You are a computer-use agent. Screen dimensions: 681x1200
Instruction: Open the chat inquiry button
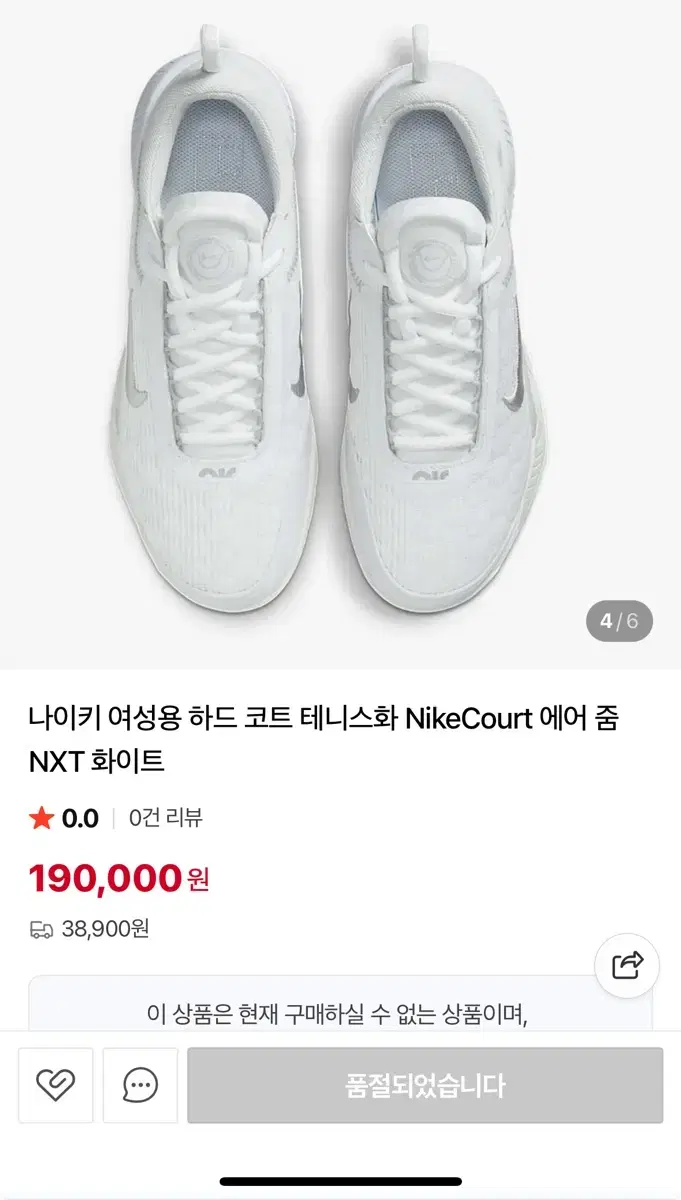coord(140,1085)
